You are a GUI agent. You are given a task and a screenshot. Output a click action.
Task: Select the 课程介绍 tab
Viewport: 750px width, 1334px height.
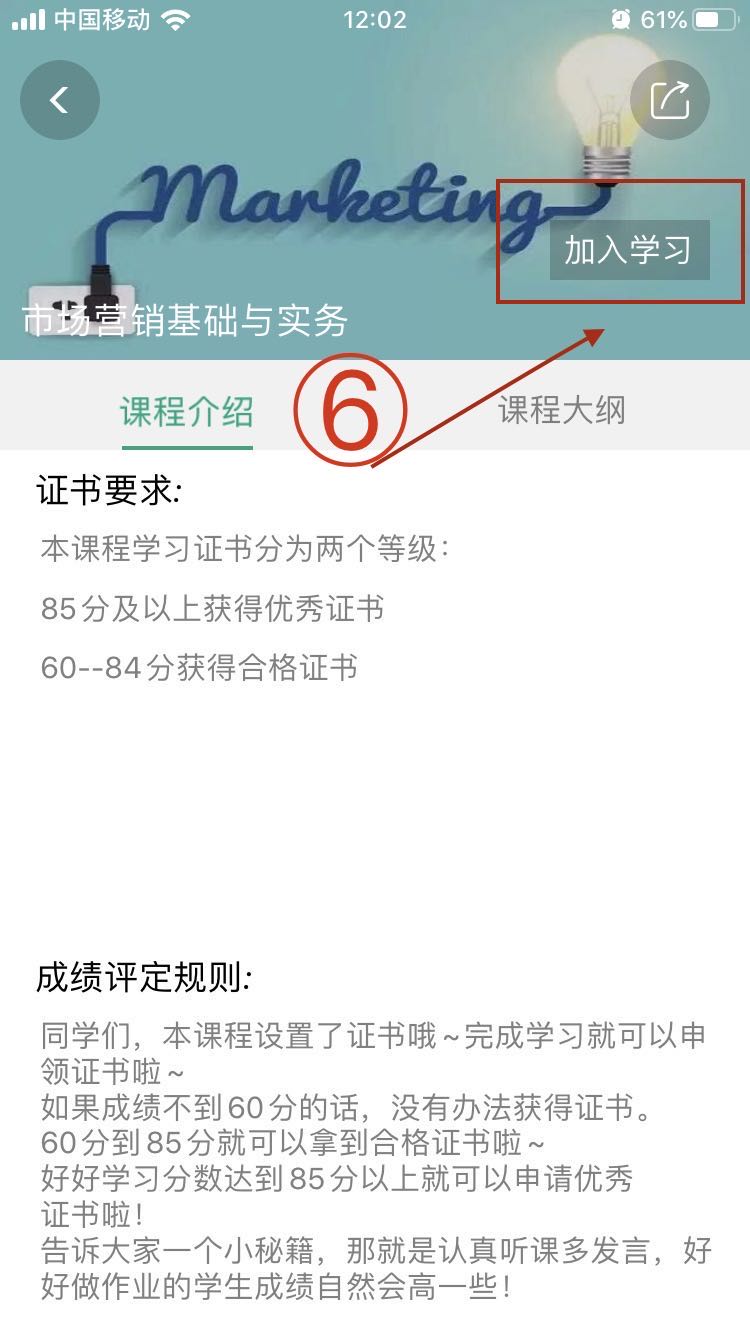[x=187, y=411]
